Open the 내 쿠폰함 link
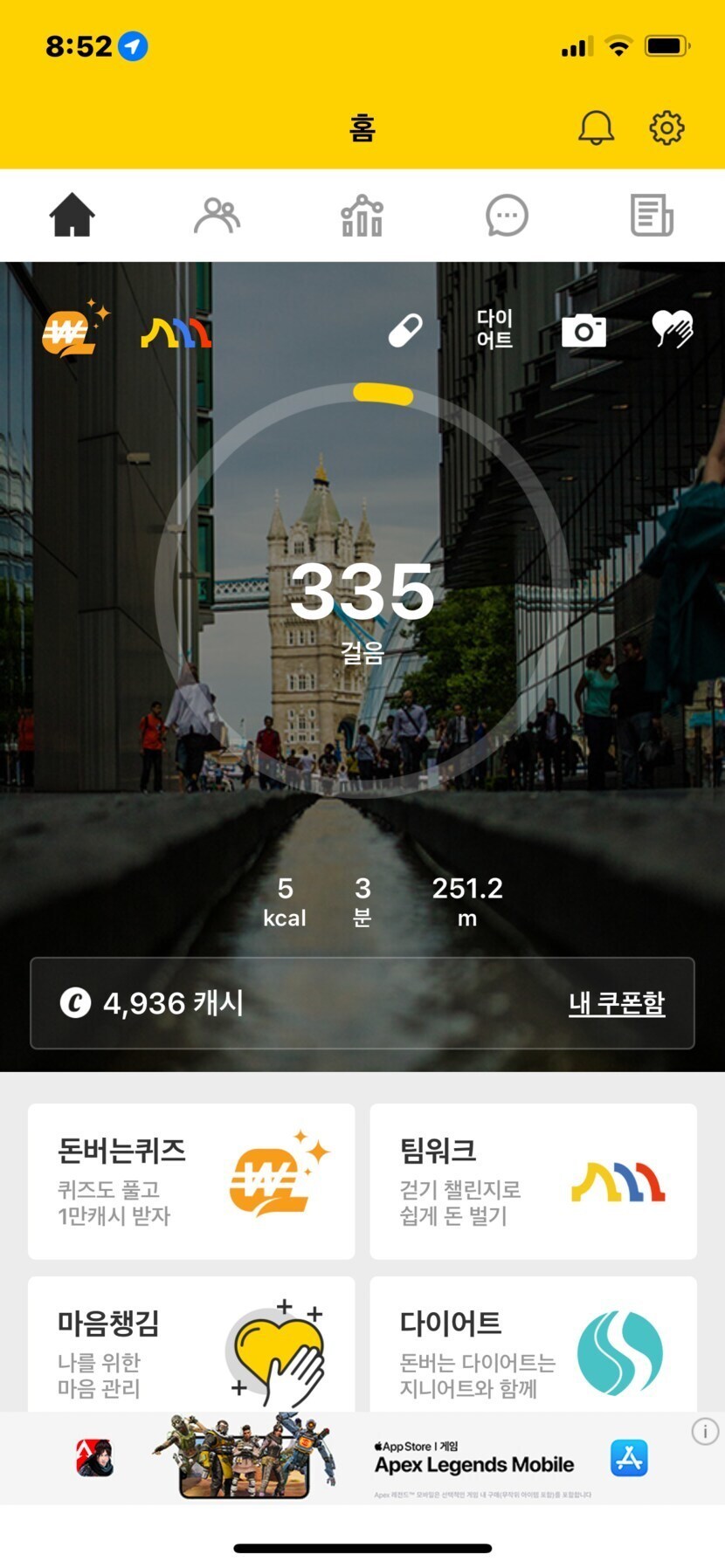 [617, 1003]
